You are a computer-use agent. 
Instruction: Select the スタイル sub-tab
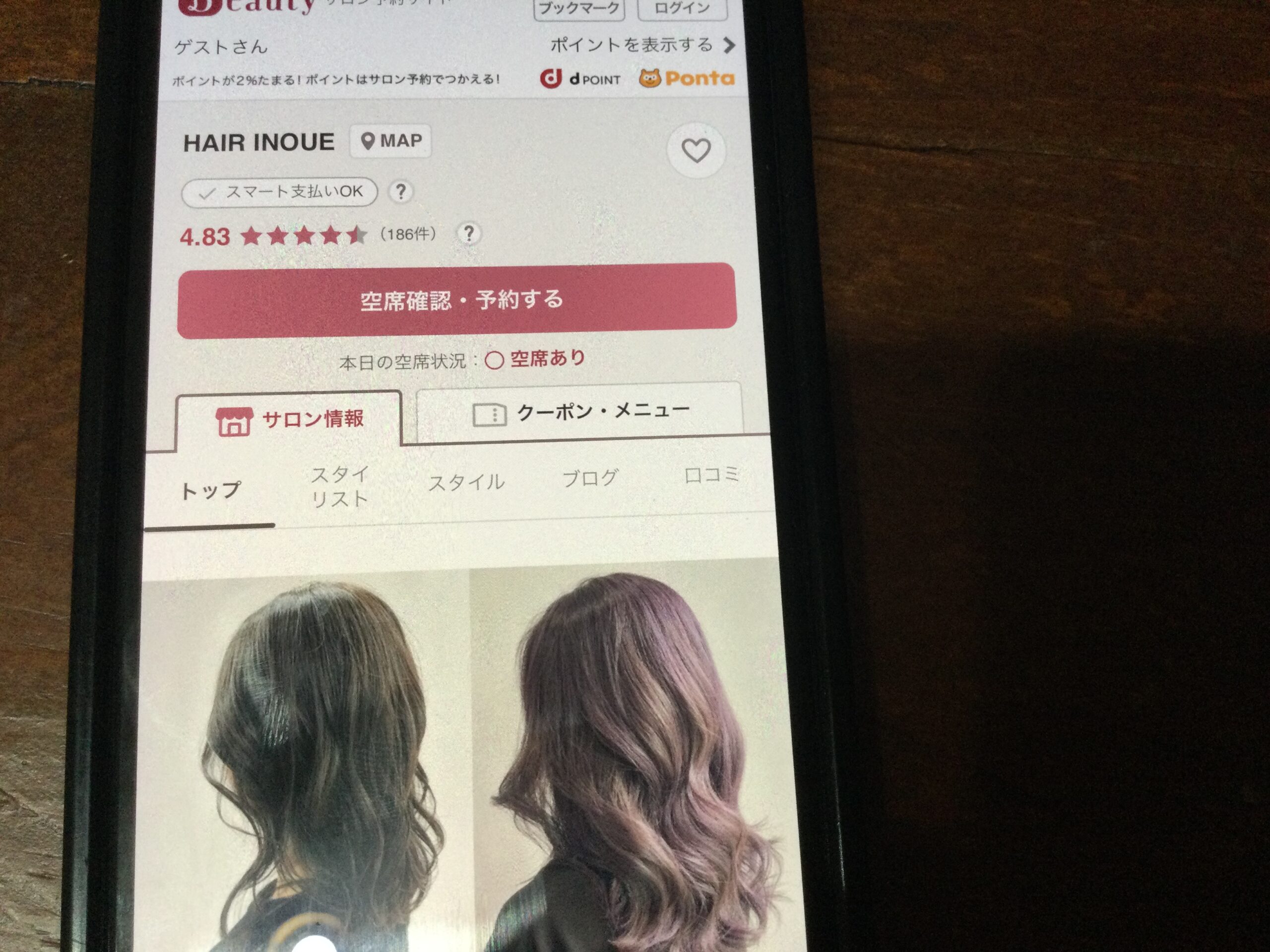pos(466,482)
